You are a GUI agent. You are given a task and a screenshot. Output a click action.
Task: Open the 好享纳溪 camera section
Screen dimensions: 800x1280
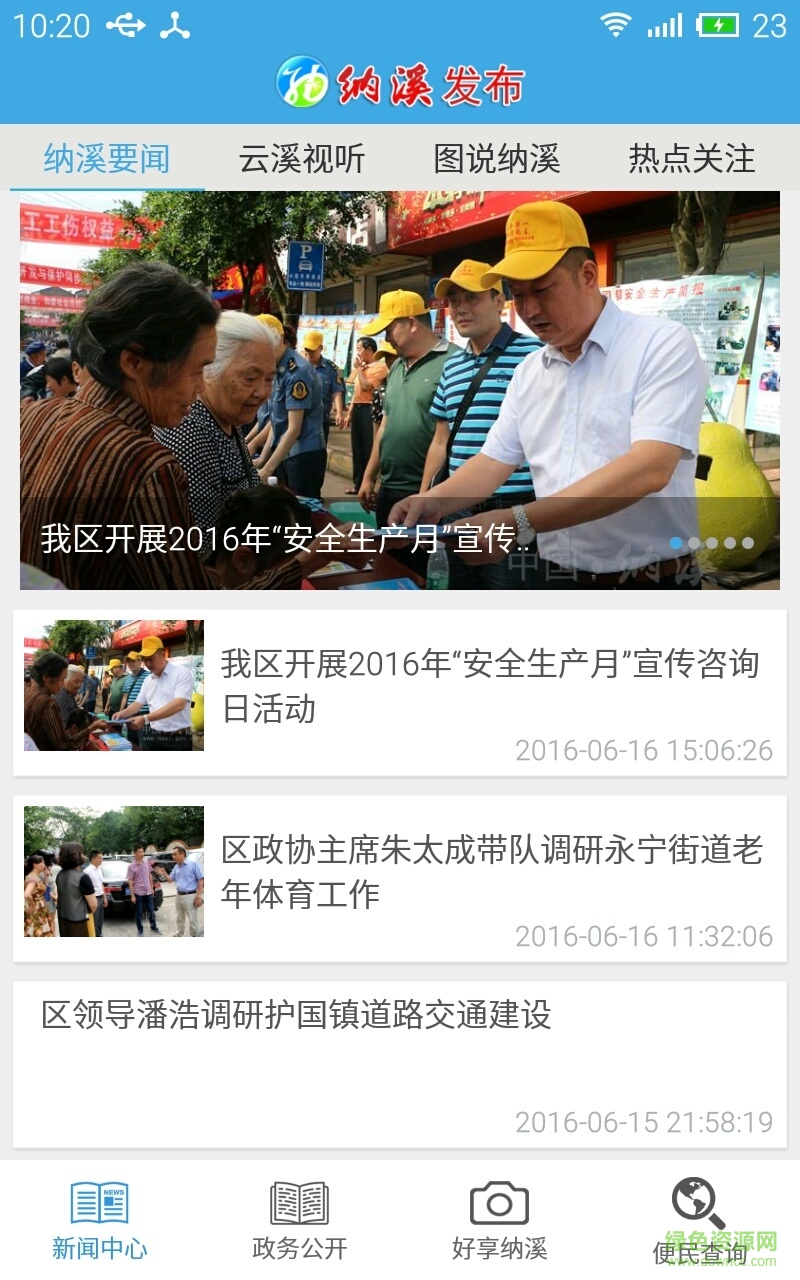pos(500,1220)
